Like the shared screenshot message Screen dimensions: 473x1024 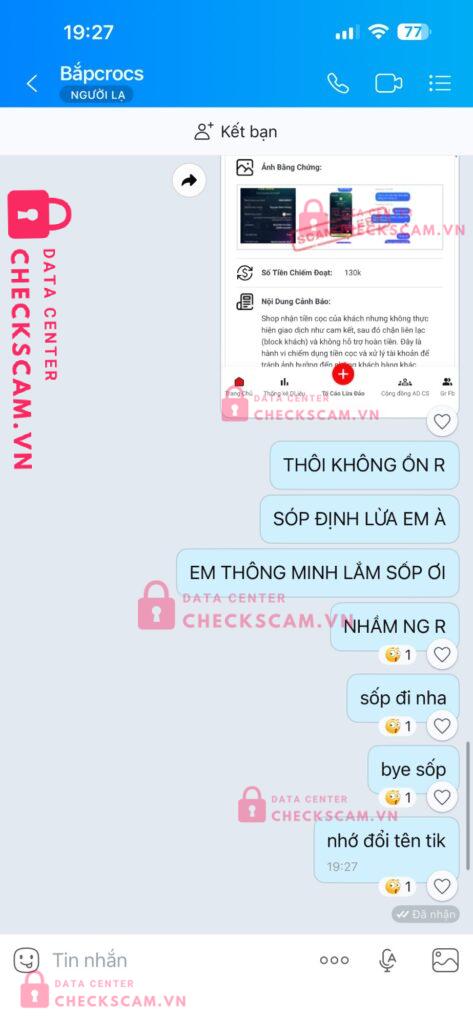442,421
